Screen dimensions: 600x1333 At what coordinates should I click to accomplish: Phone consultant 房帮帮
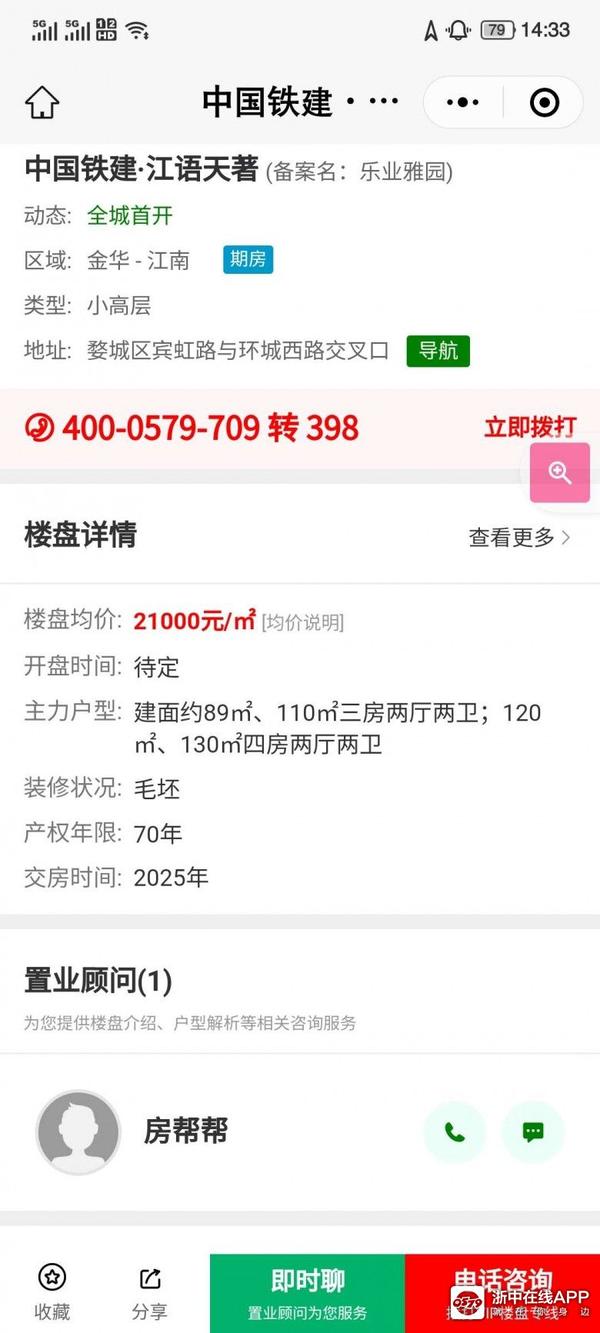(455, 1132)
